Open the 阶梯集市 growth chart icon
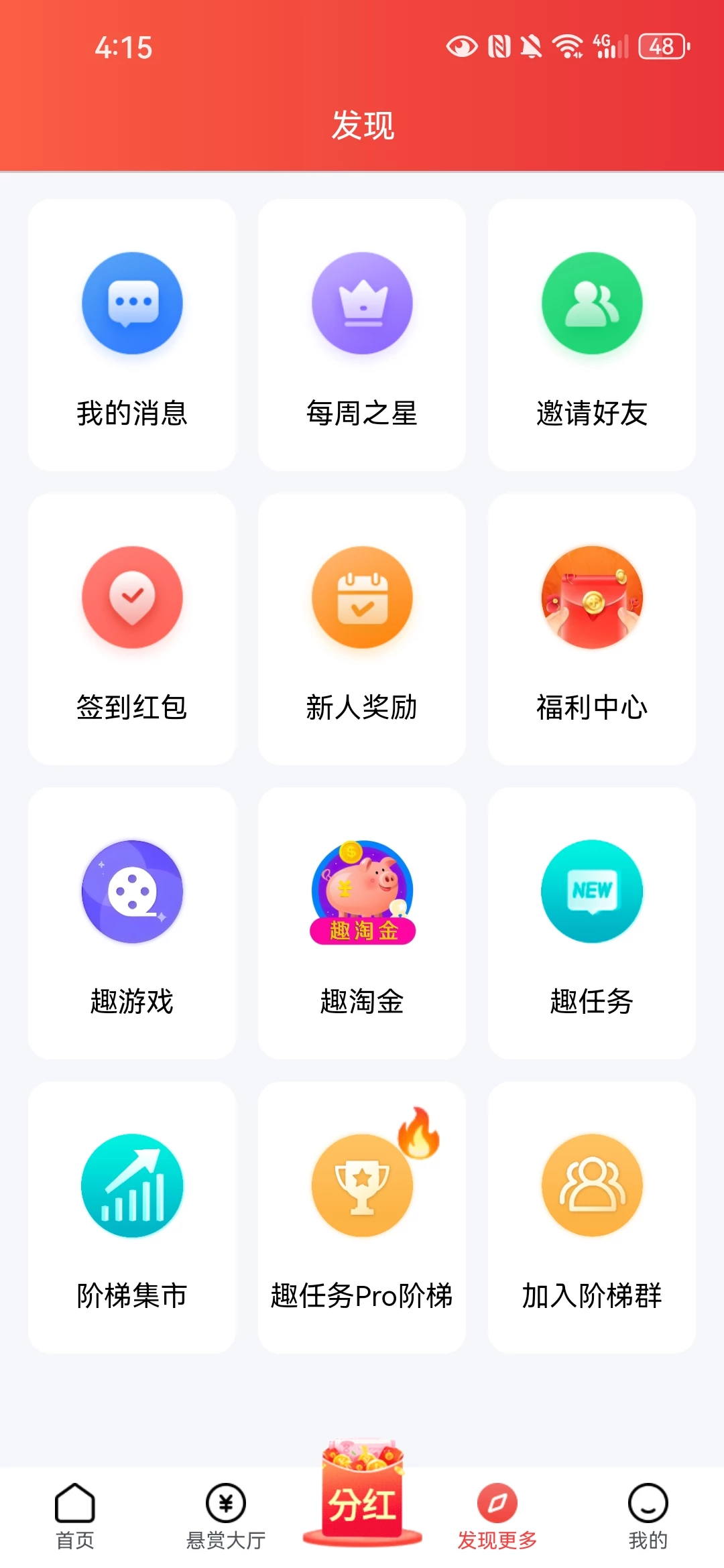724x1568 pixels. tap(131, 1185)
